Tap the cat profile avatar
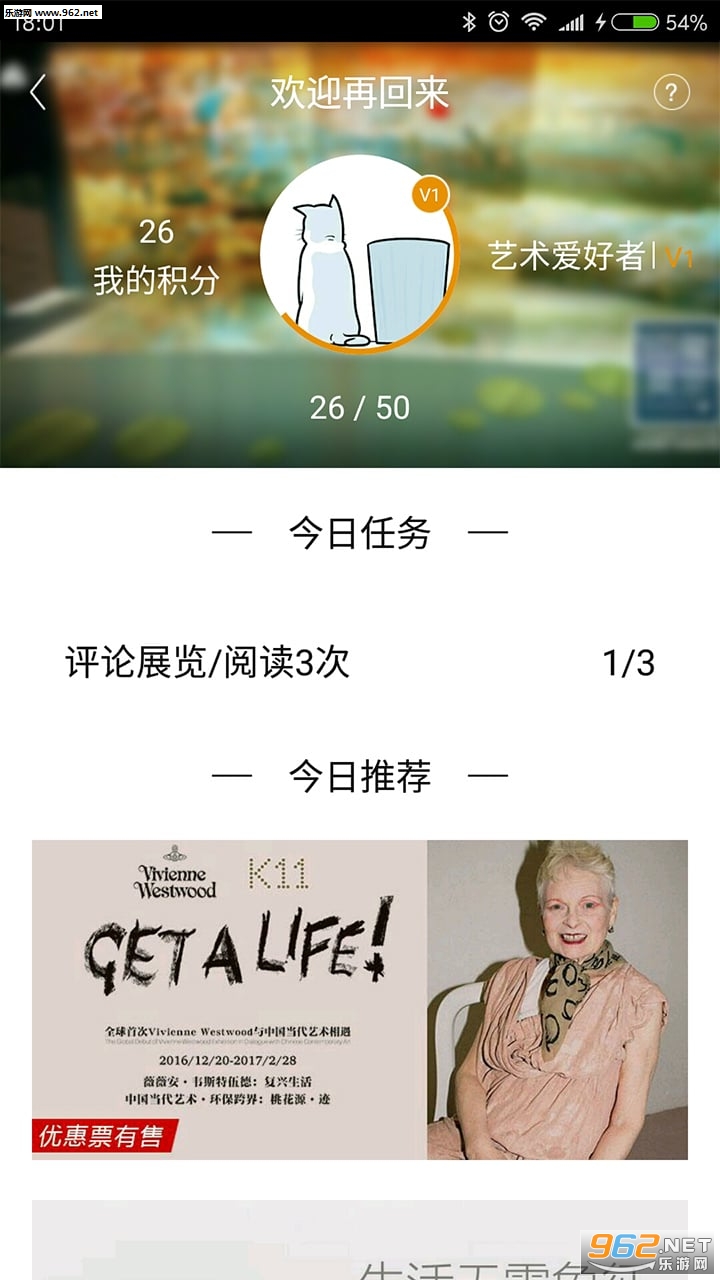The width and height of the screenshot is (720, 1280). click(358, 254)
